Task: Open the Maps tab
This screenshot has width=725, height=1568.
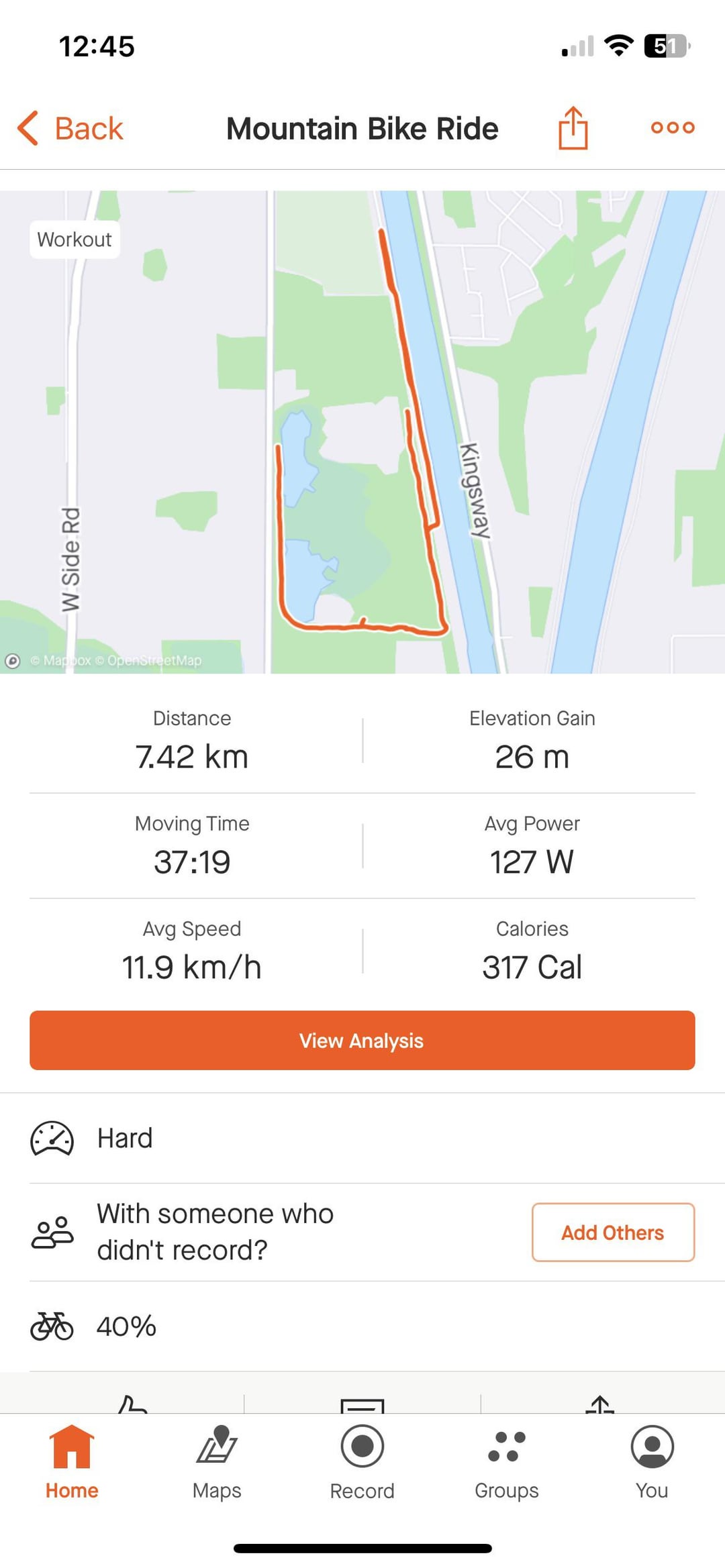Action: pos(217,1463)
